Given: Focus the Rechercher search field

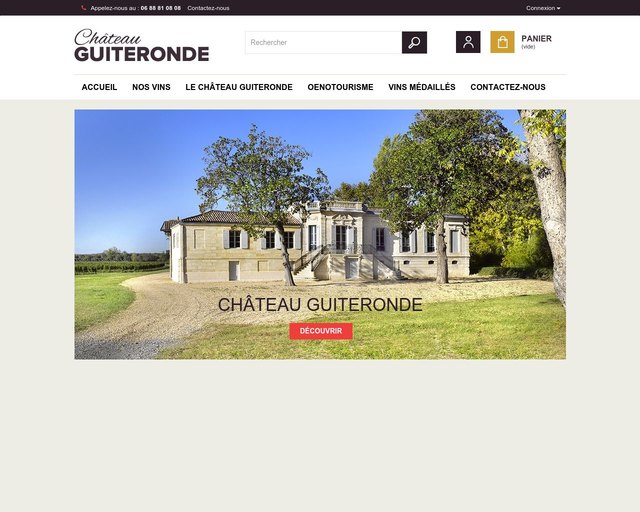Looking at the screenshot, I should point(323,42).
